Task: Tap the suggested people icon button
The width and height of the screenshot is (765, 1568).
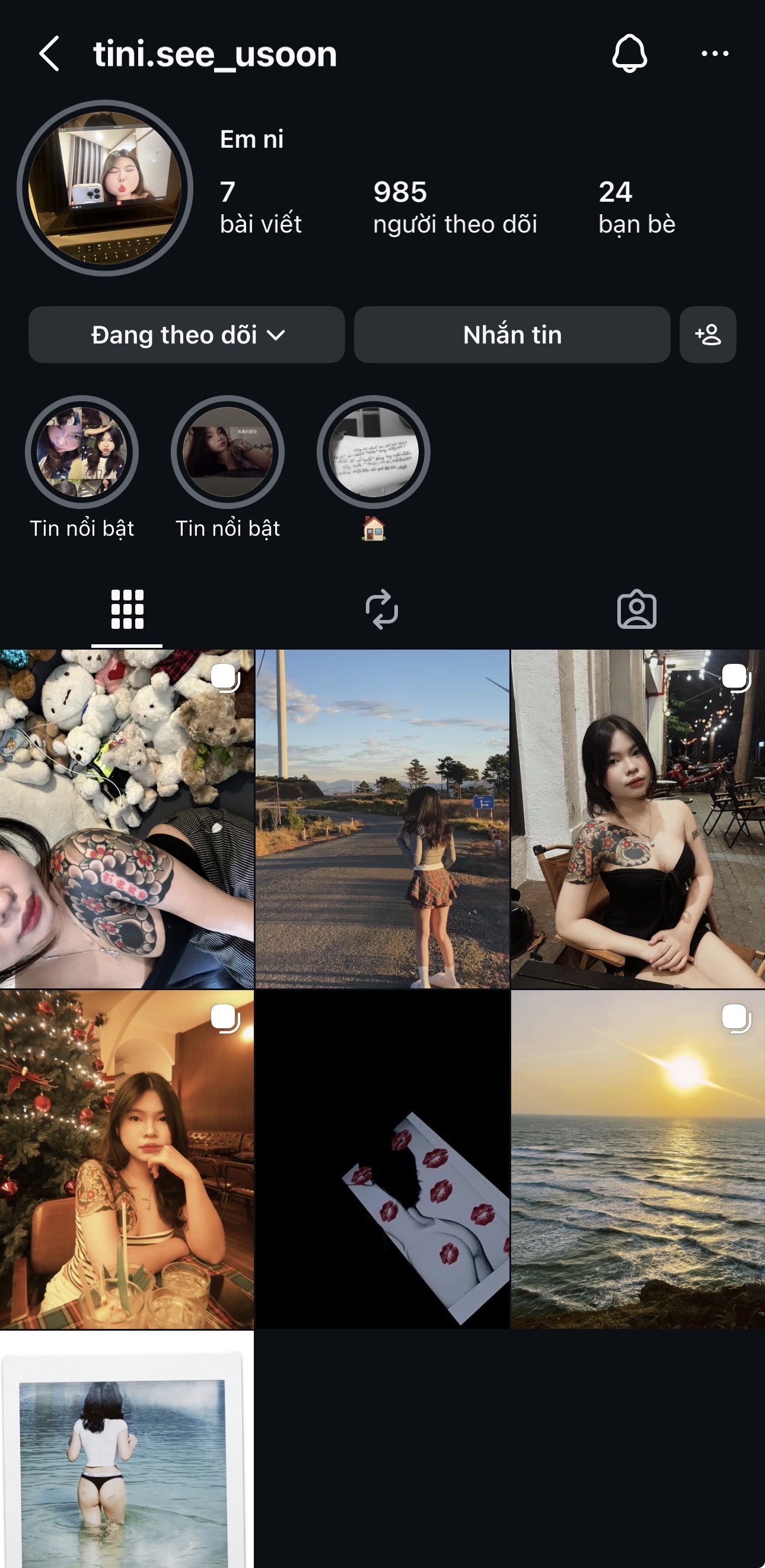Action: click(x=708, y=335)
